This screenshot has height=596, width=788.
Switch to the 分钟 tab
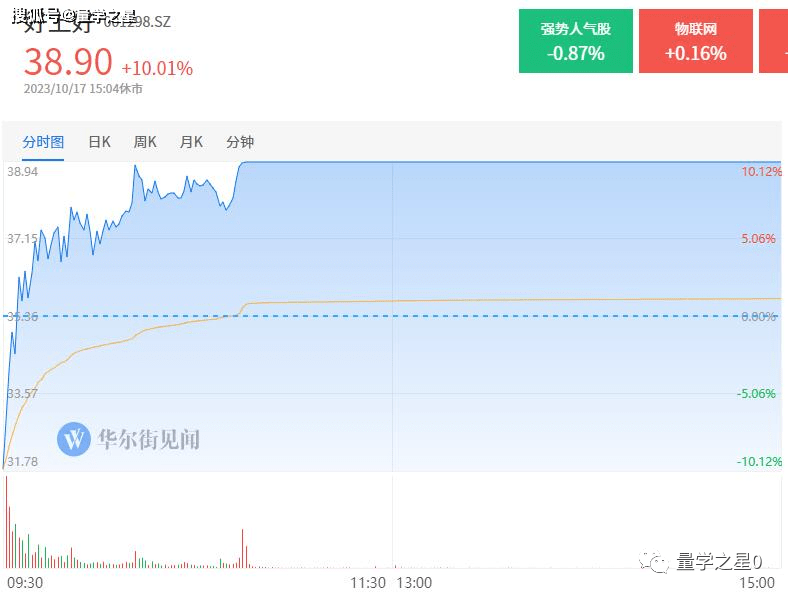point(240,142)
